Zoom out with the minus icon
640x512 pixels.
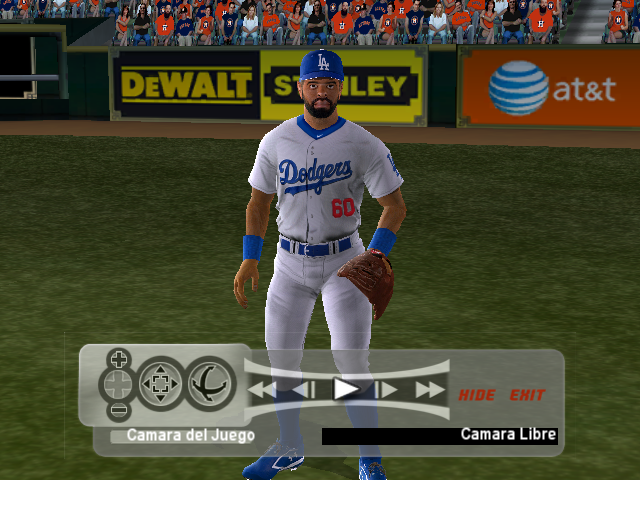click(x=119, y=410)
